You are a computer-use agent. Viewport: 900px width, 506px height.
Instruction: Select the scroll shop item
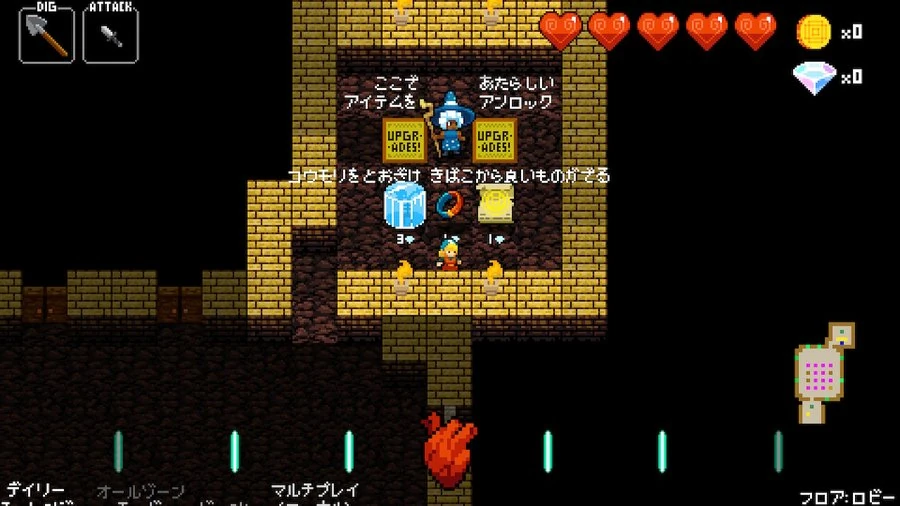pos(494,206)
